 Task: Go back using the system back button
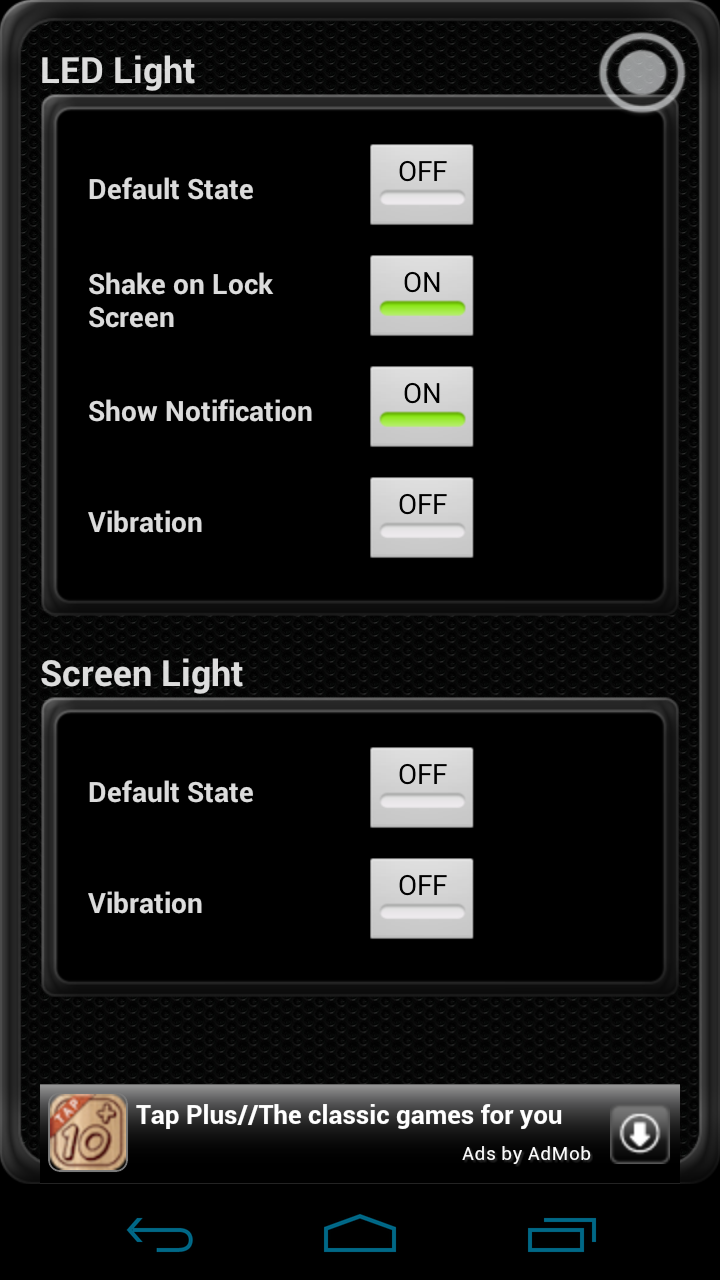click(160, 1235)
